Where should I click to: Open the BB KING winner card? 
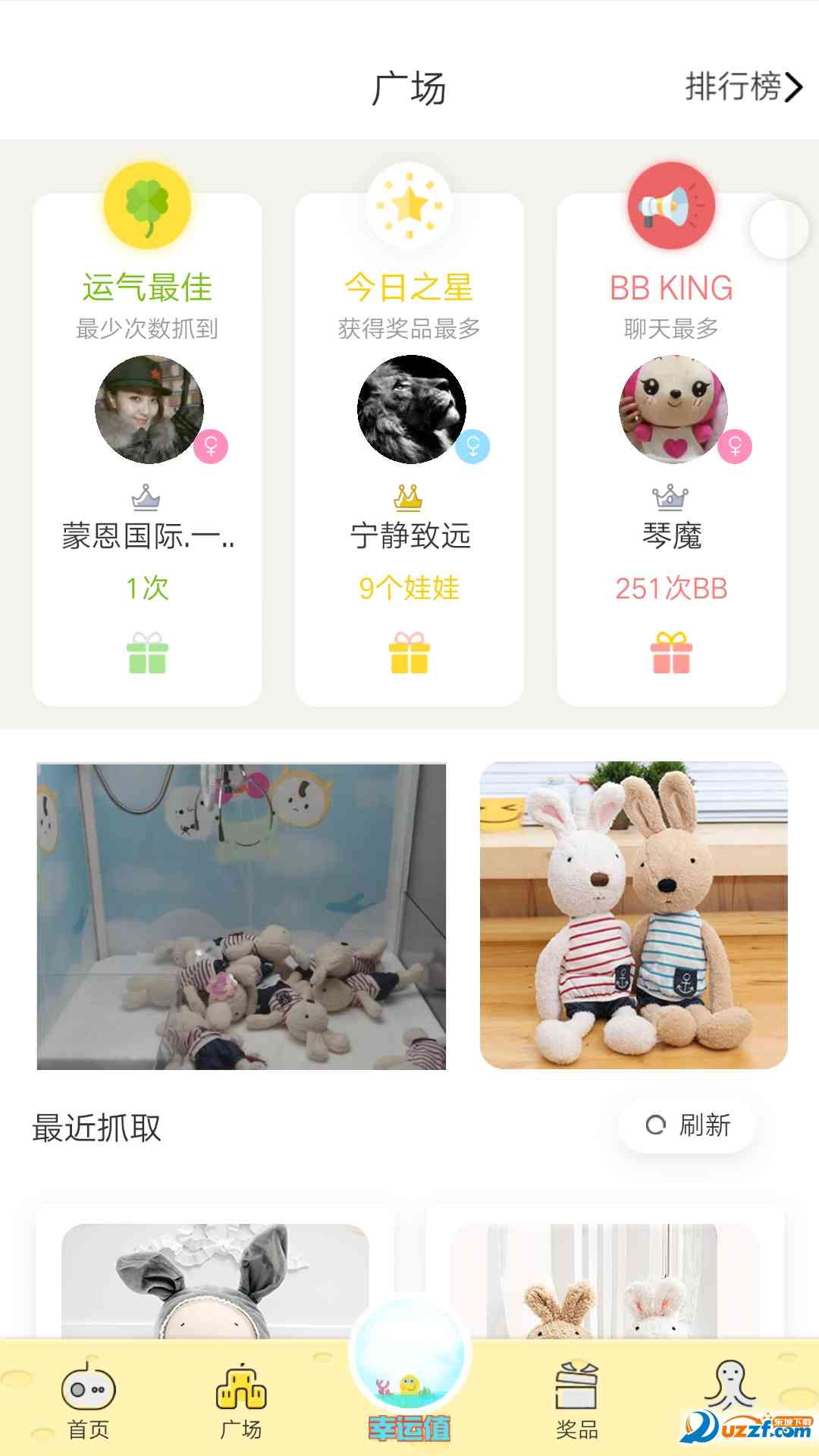(x=671, y=447)
